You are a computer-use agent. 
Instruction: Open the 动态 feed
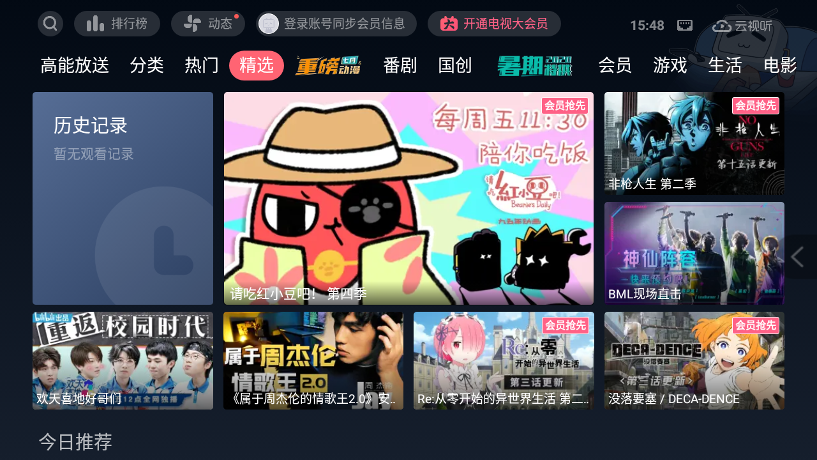point(207,24)
